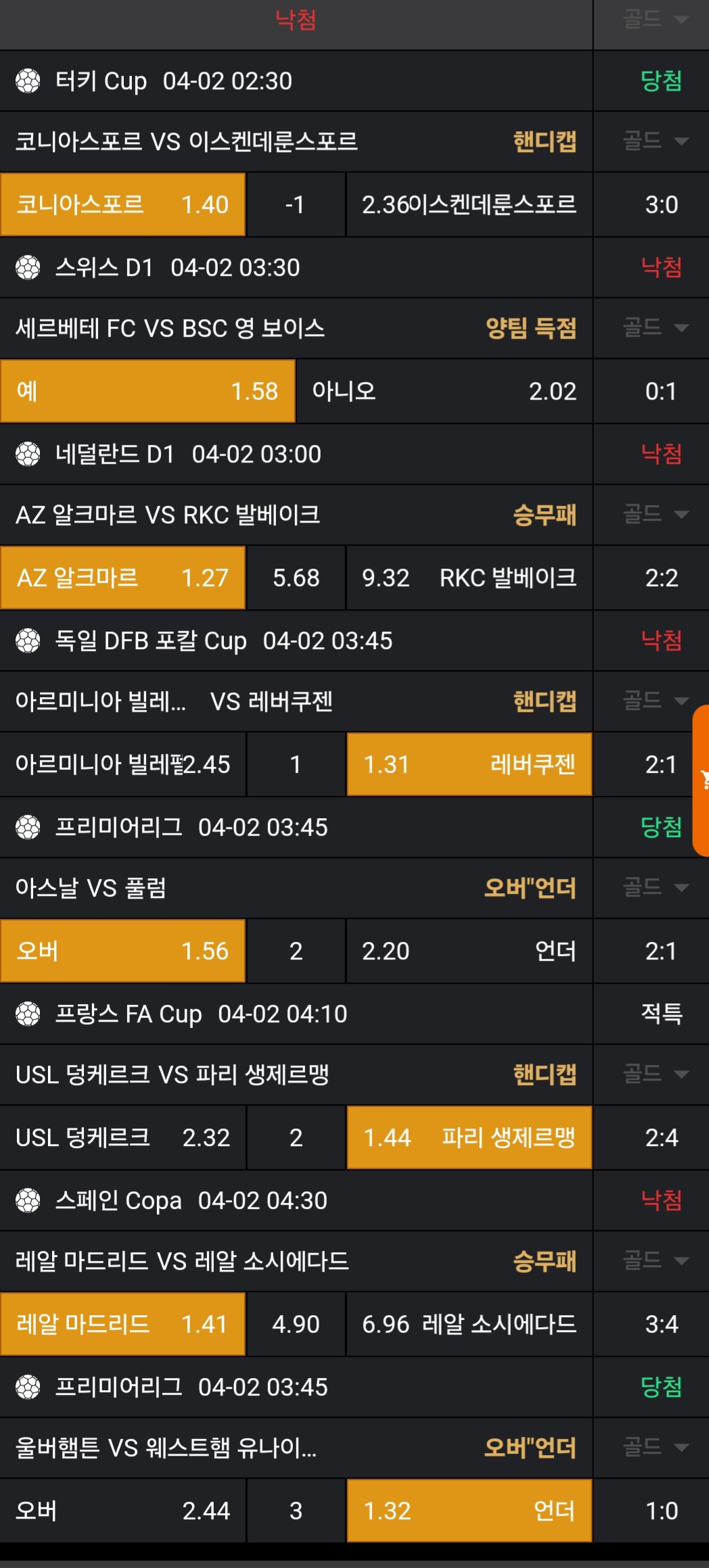Expand the 골드 dropdown for 레알 마드리드 VS 레알 소시에다드
Viewport: 709px width, 1568px height.
pyautogui.click(x=654, y=1261)
